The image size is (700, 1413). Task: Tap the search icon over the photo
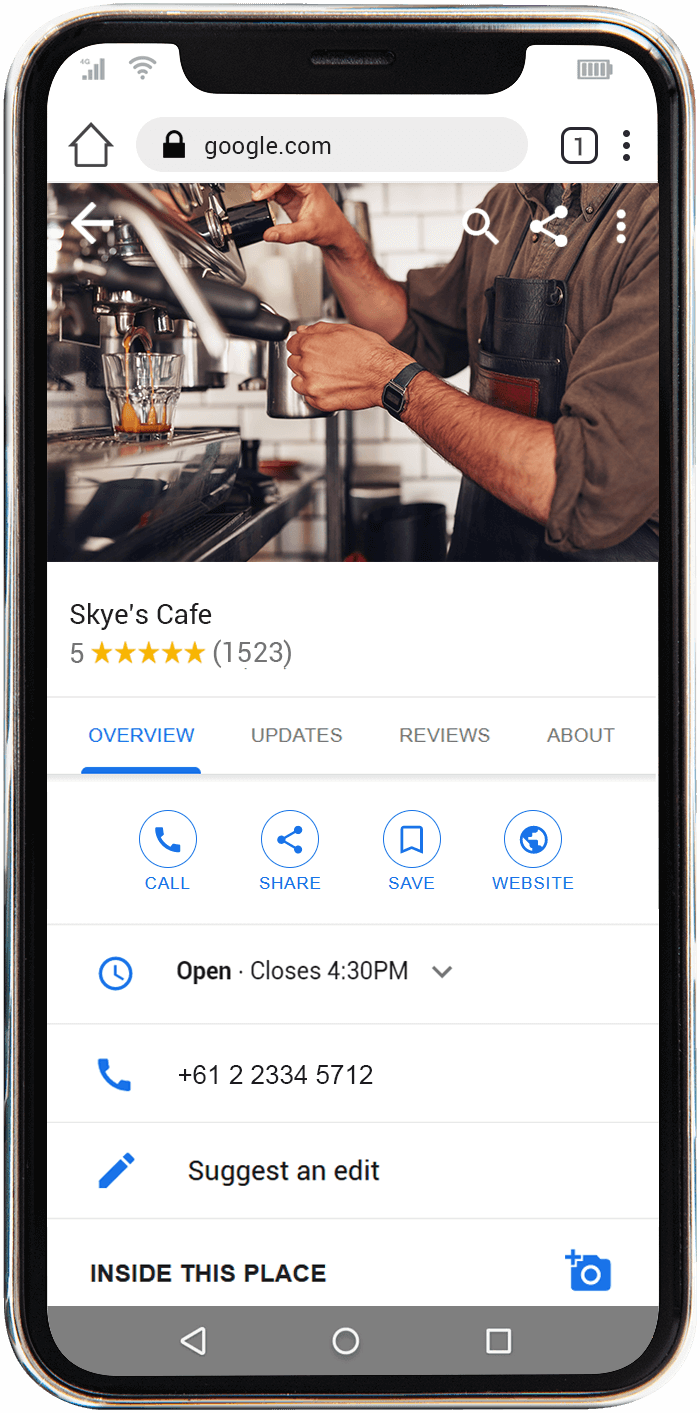pyautogui.click(x=480, y=227)
